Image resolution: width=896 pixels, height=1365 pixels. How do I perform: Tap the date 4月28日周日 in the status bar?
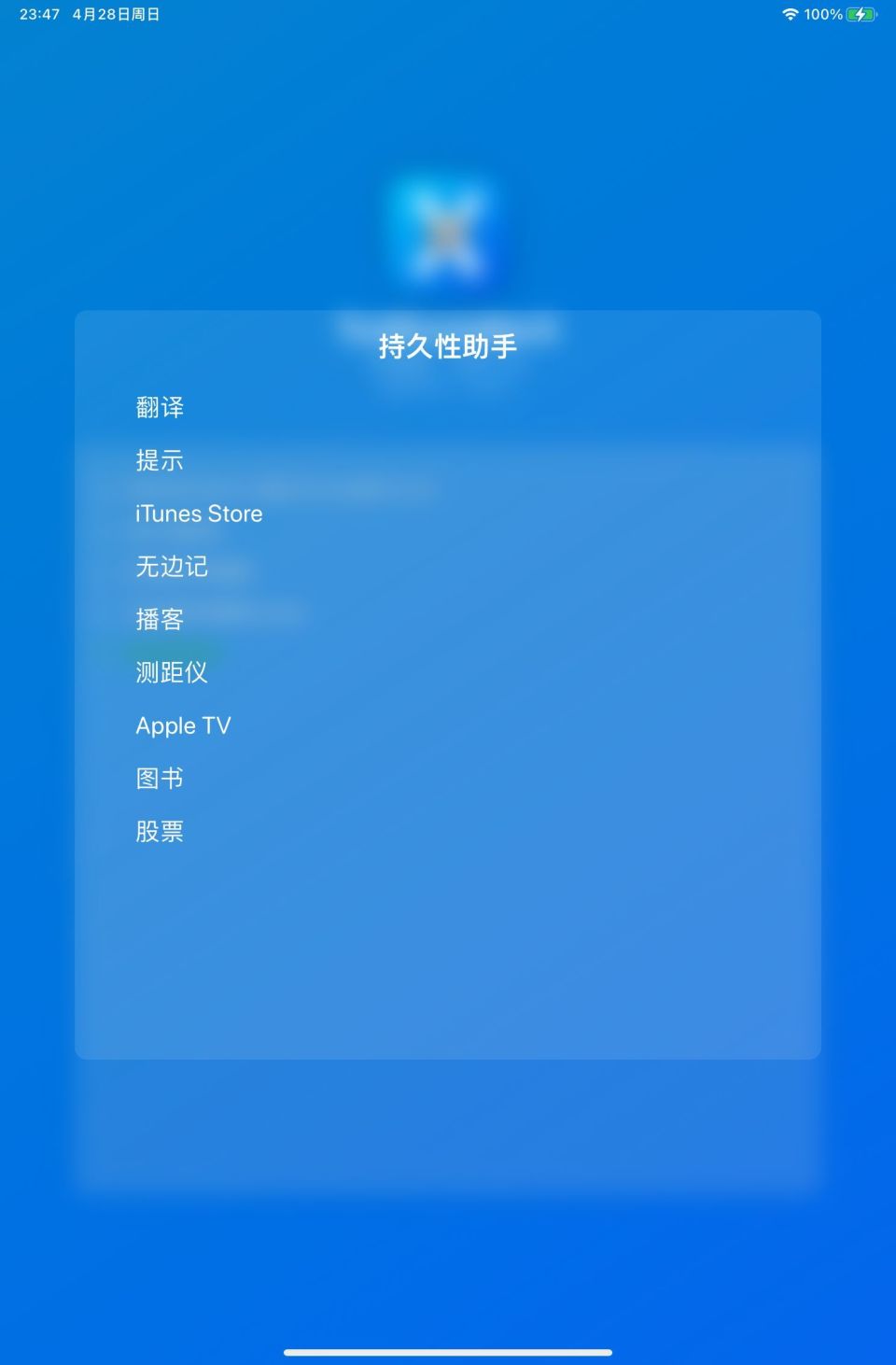point(112,14)
